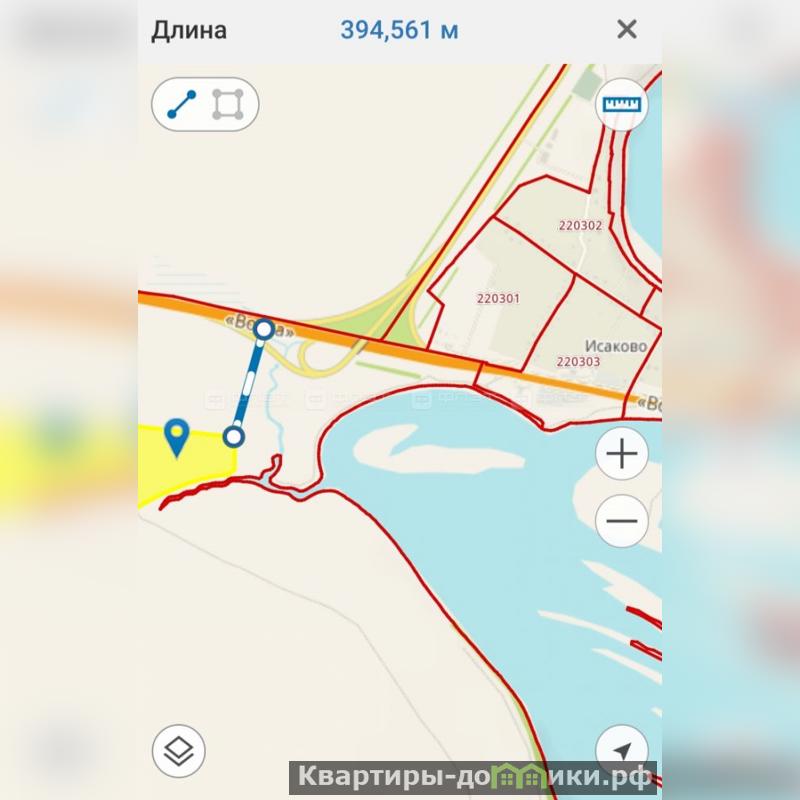Zoom out of the map
Viewport: 800px width, 800px height.
click(622, 521)
